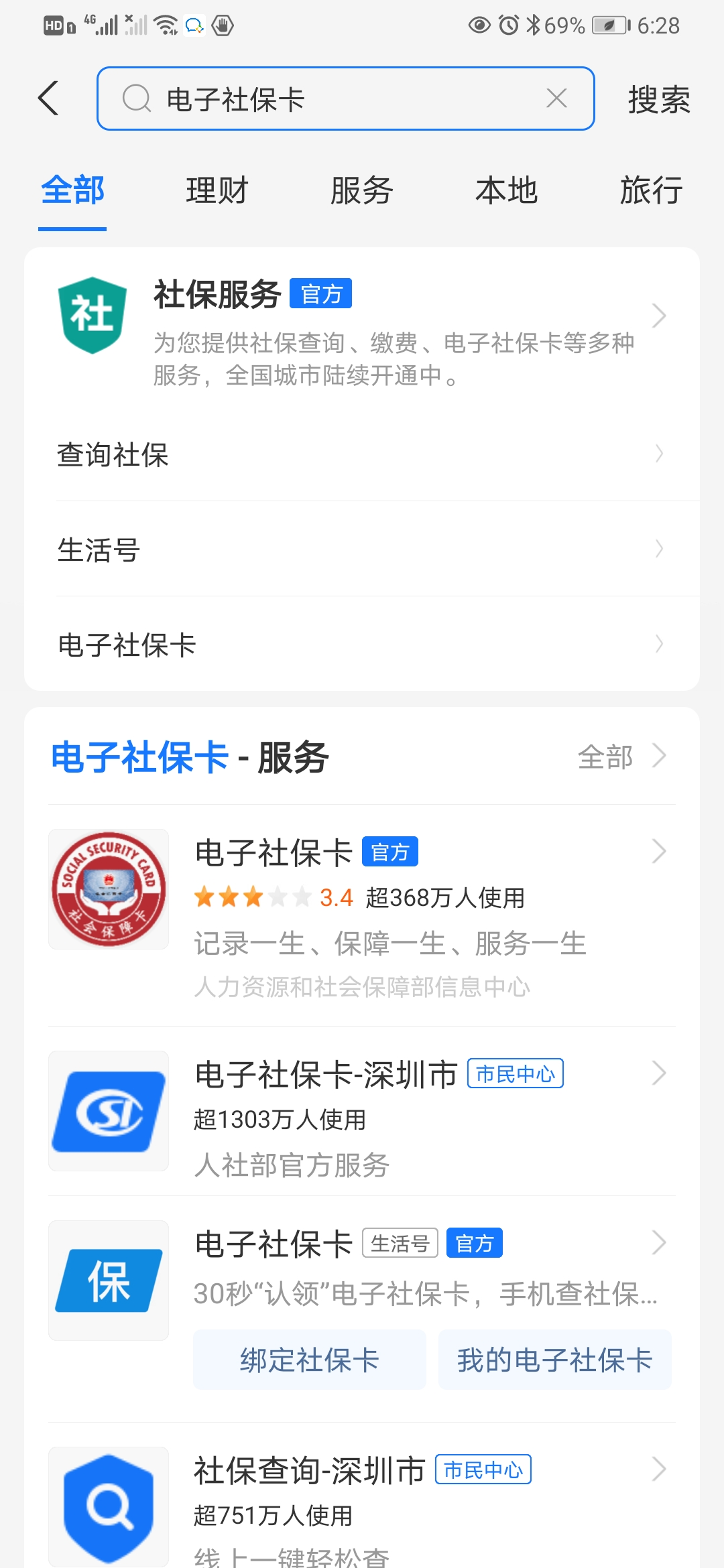The width and height of the screenshot is (724, 1568).
Task: Switch to the 服务 tab
Action: coord(362,190)
